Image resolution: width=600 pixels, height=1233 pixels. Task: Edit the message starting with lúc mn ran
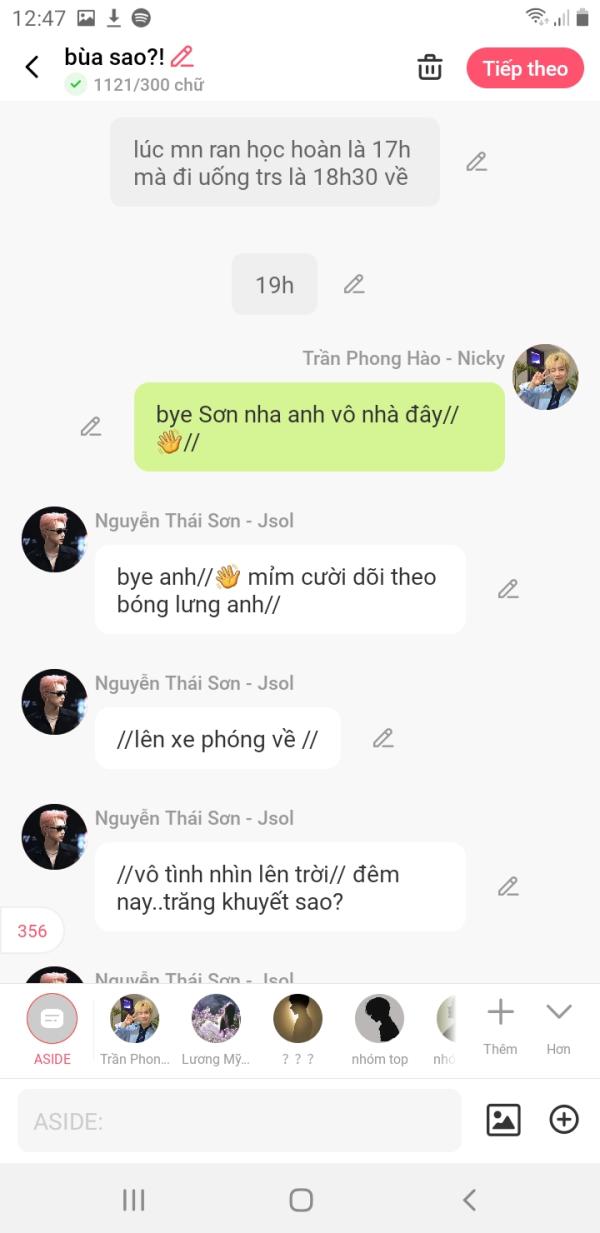pos(477,162)
